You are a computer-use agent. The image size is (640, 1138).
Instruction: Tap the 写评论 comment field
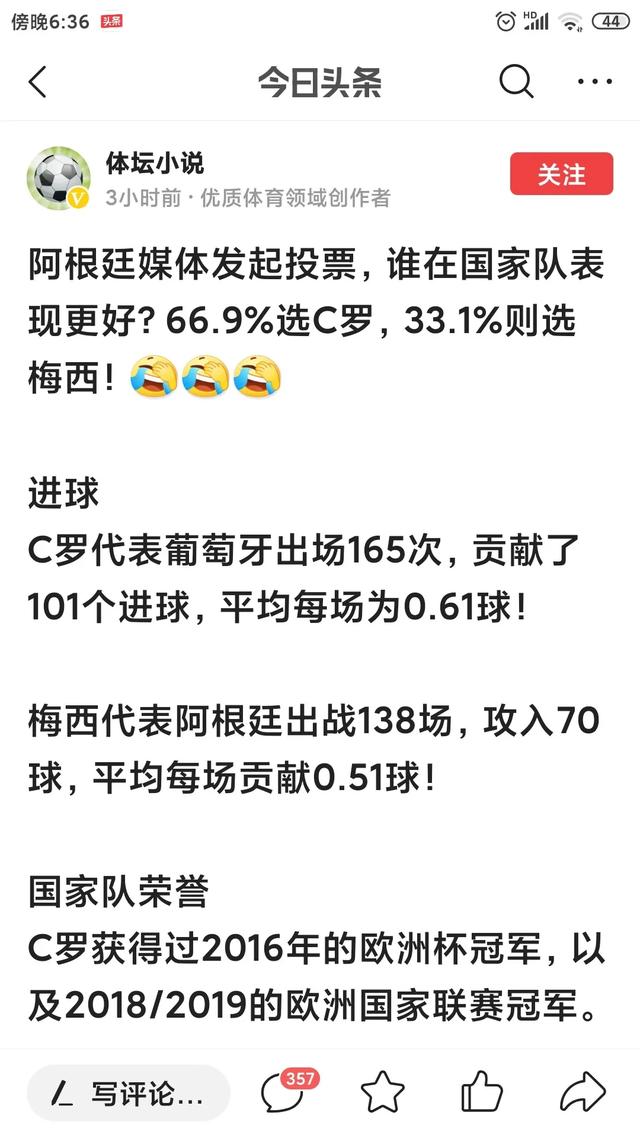(130, 1093)
